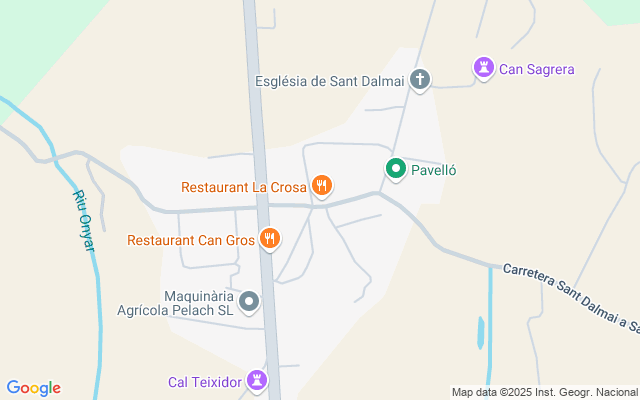Select the Can Sagrera landmark pin
640x400 pixels.
484,68
